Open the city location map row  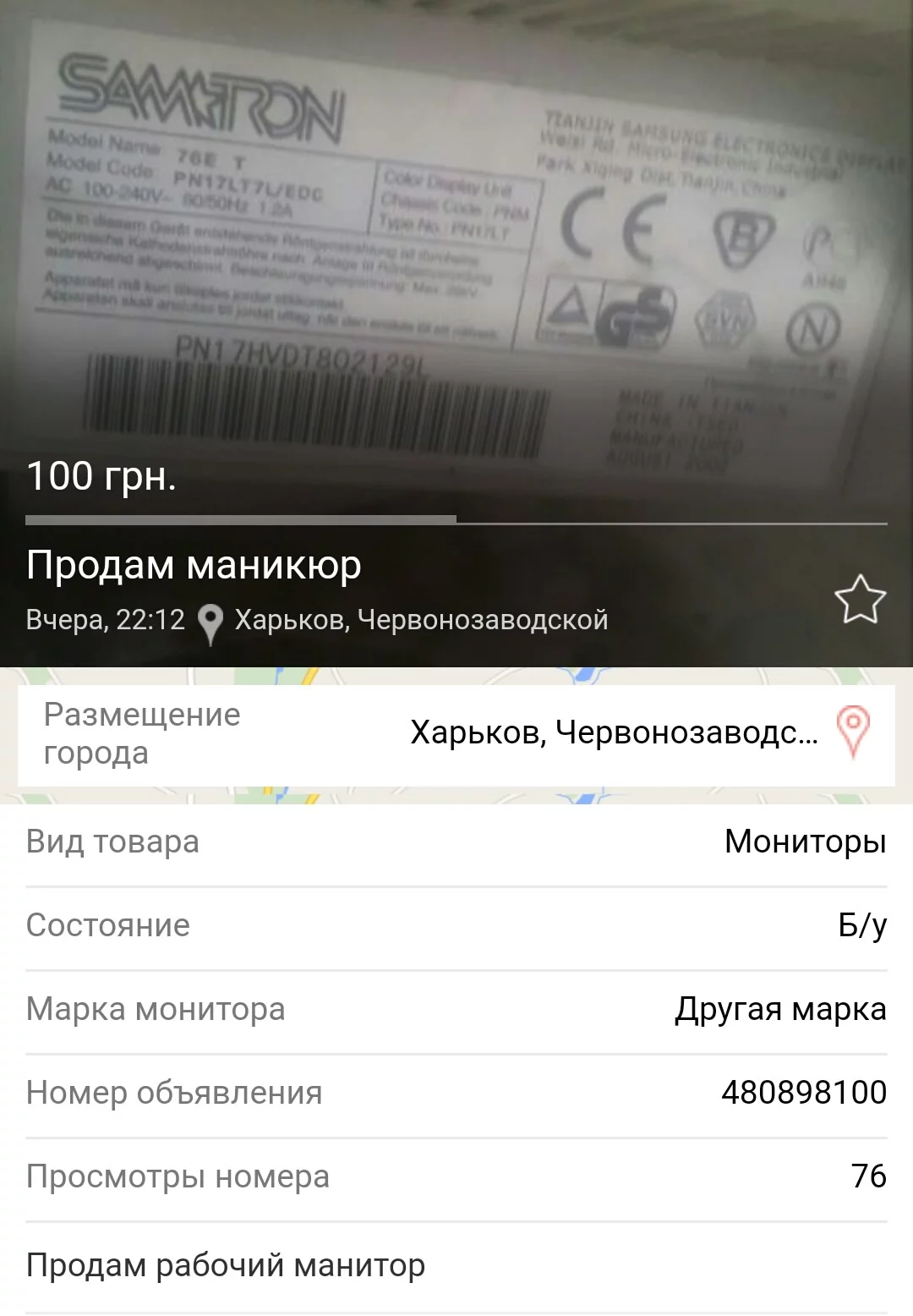(x=456, y=733)
